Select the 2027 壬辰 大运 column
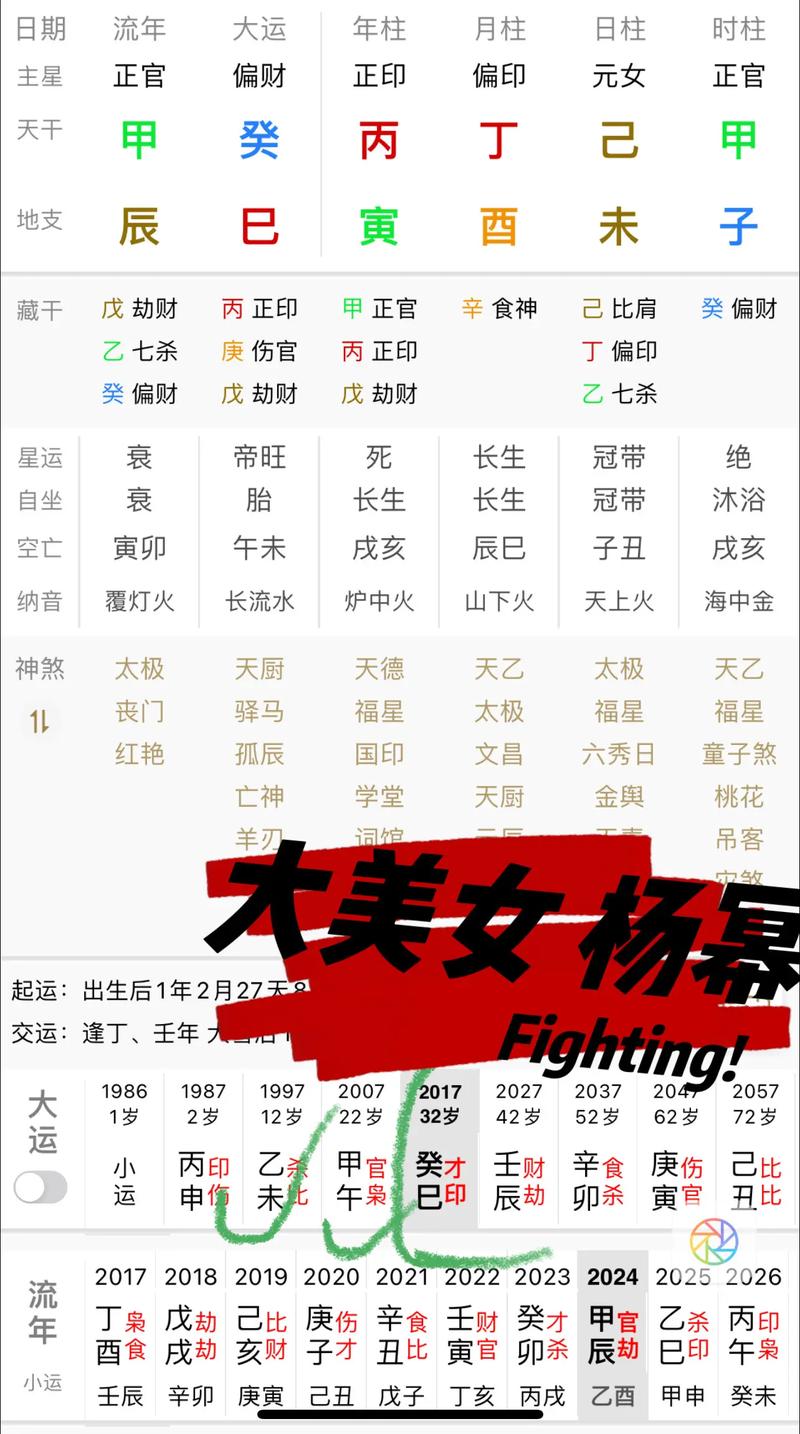This screenshot has width=800, height=1434. pyautogui.click(x=519, y=1150)
